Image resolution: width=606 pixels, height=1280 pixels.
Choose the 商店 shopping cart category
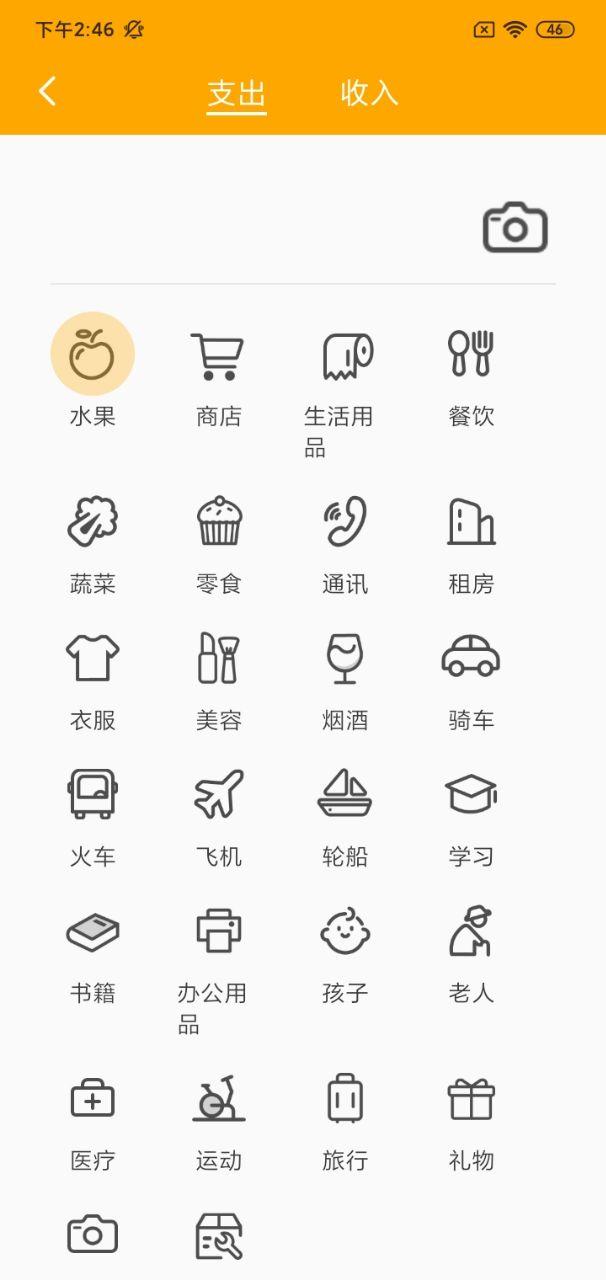(218, 355)
